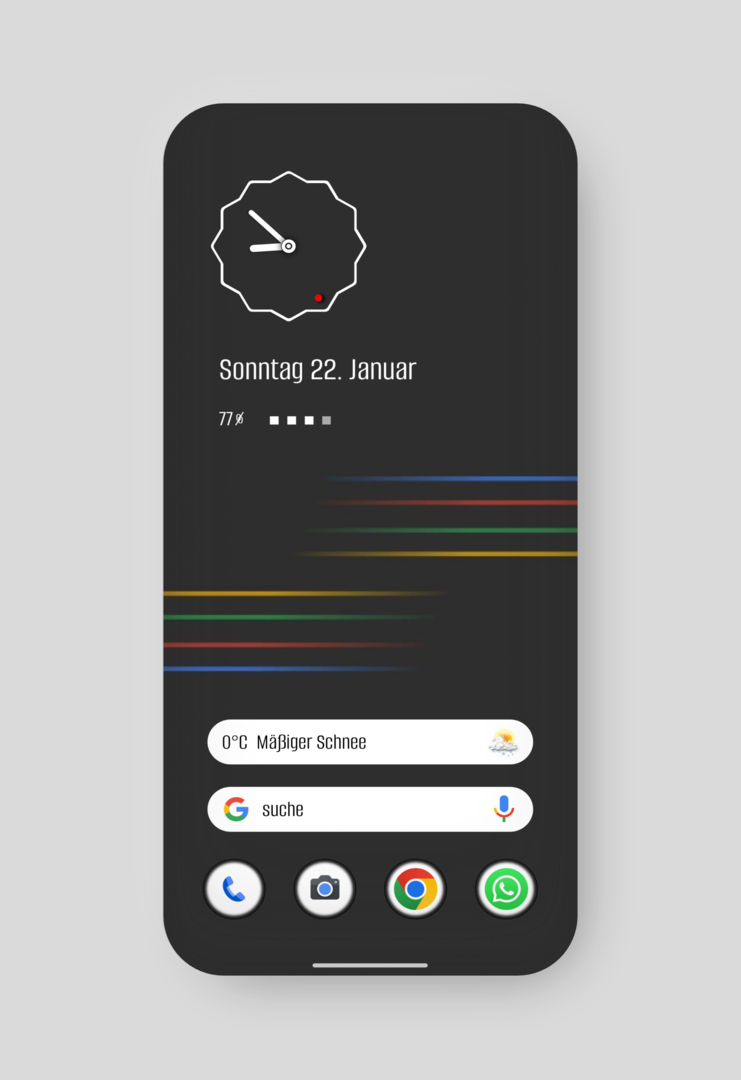The image size is (741, 1080).
Task: Start voice search with the microphone
Action: [x=504, y=808]
